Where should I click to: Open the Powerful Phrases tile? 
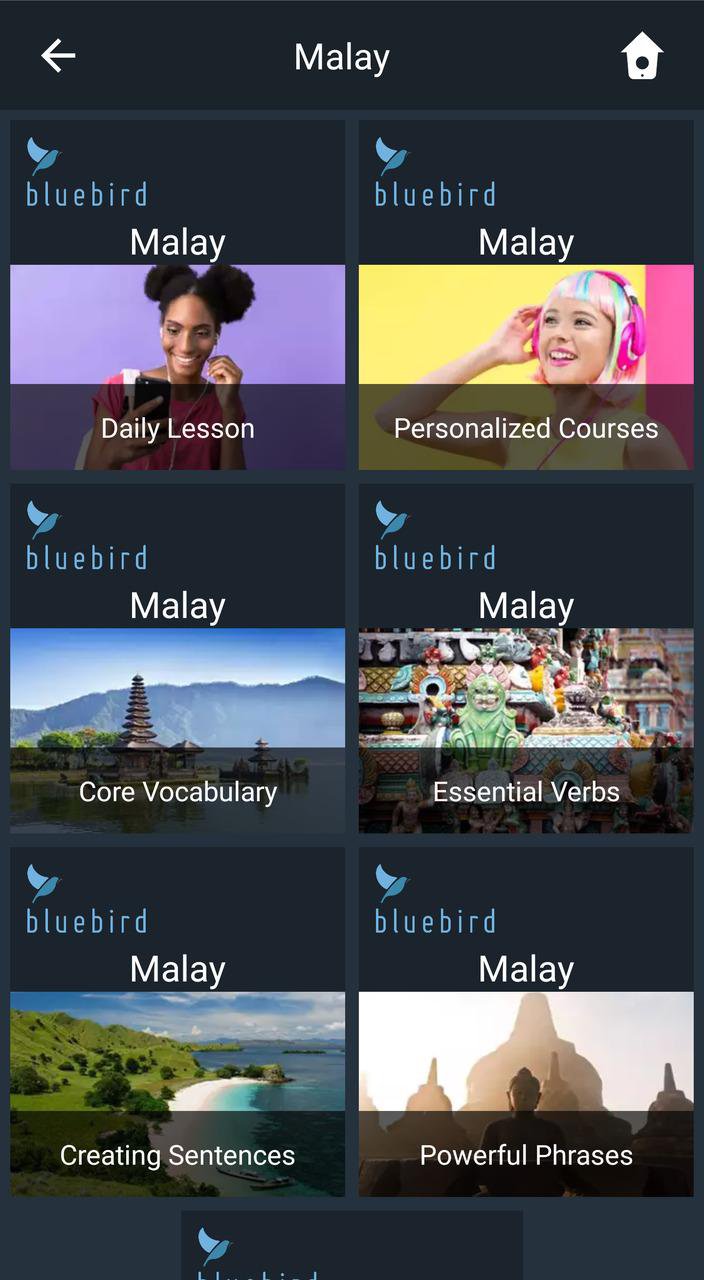(526, 1093)
